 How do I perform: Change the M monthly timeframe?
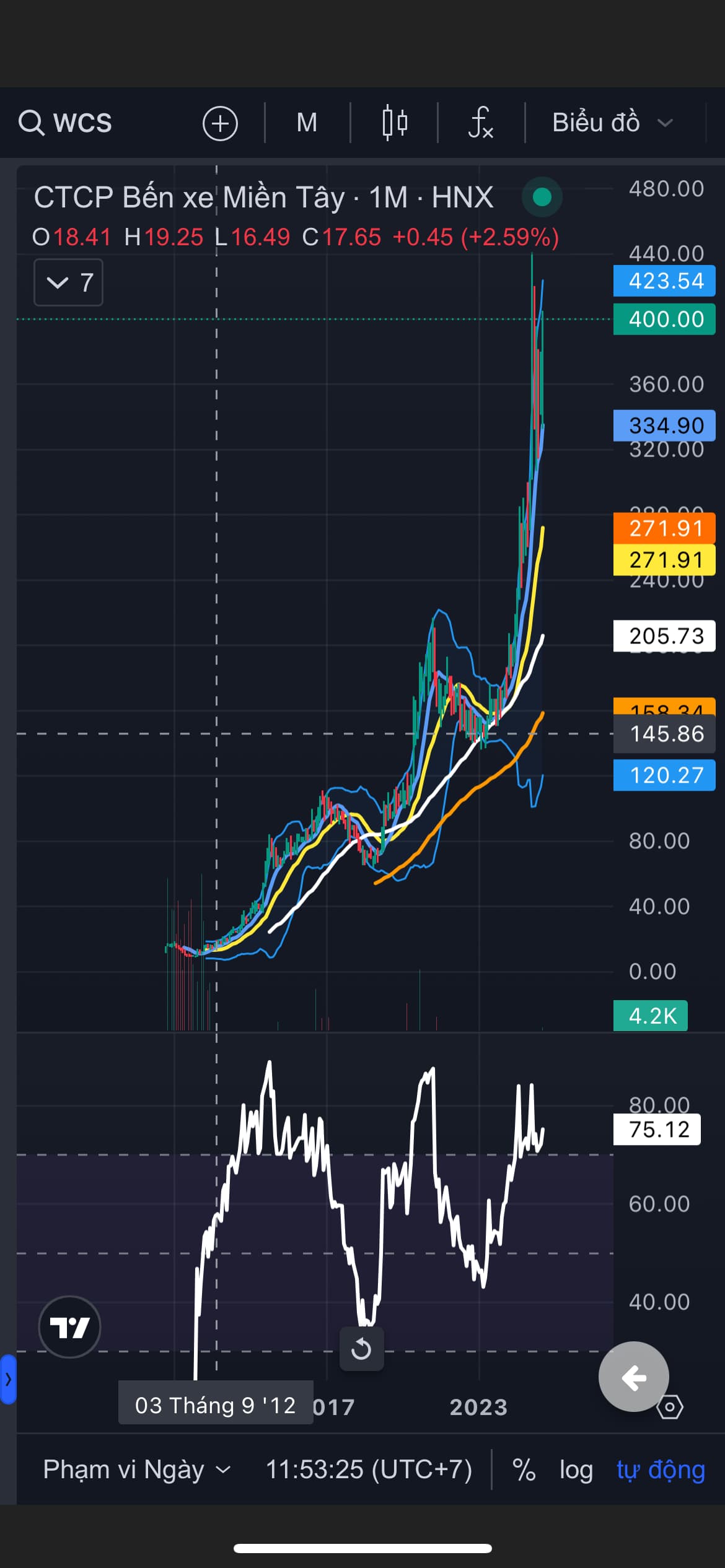pos(307,123)
